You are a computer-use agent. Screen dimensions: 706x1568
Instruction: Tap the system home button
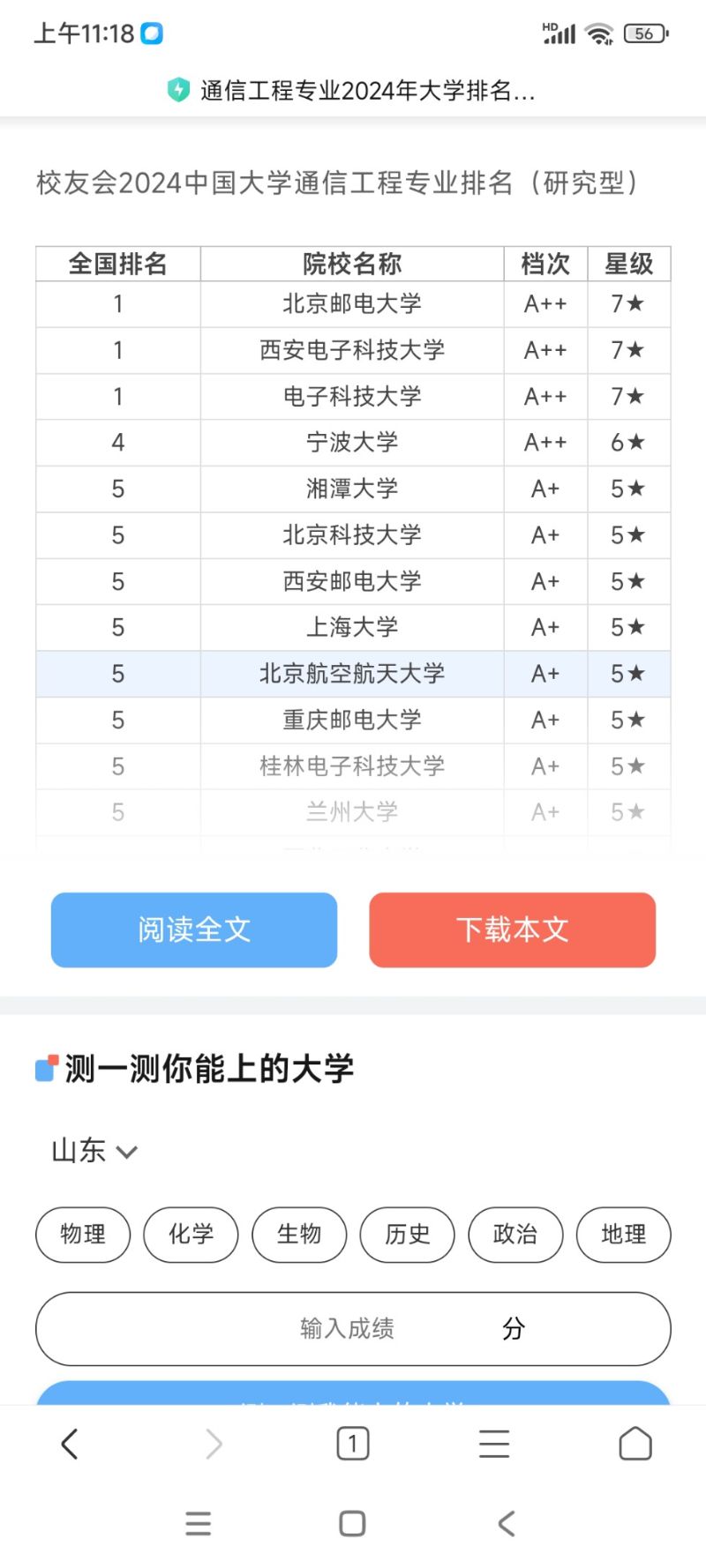[352, 1523]
